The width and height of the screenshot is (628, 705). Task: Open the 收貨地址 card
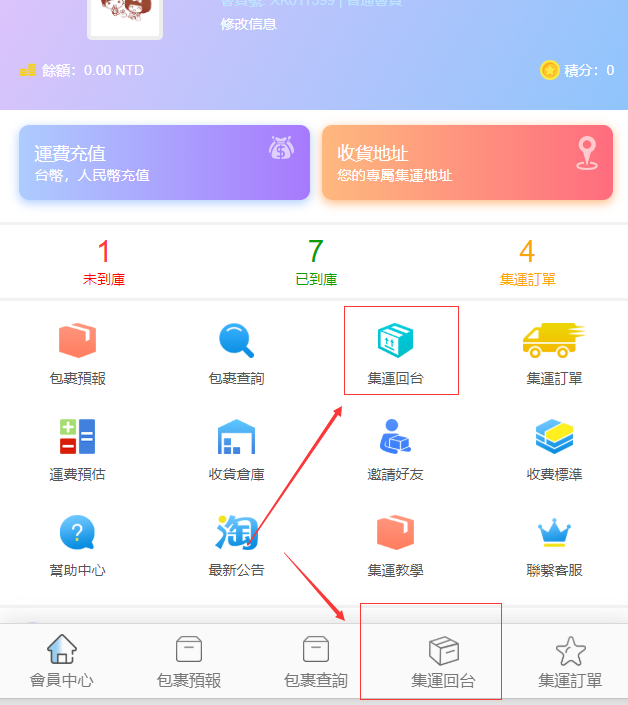pyautogui.click(x=467, y=162)
